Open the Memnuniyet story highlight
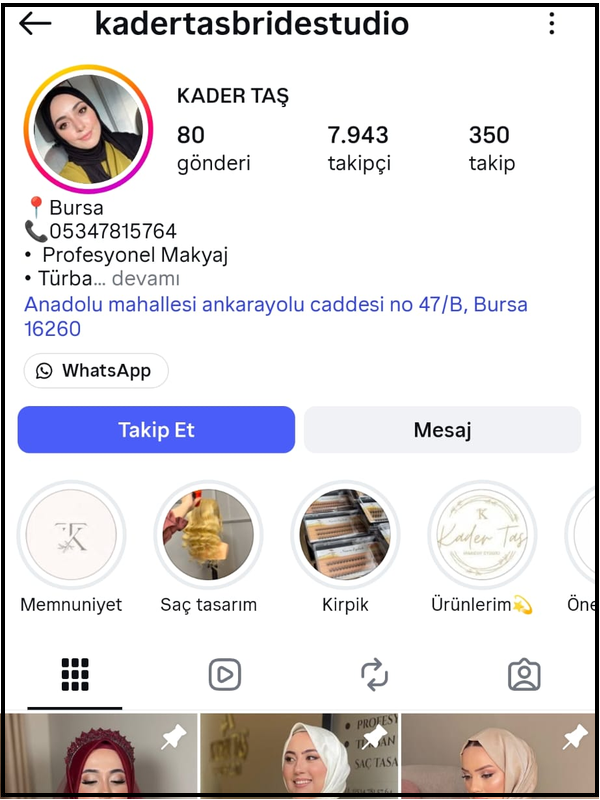Screen dimensions: 600x800 [71, 535]
